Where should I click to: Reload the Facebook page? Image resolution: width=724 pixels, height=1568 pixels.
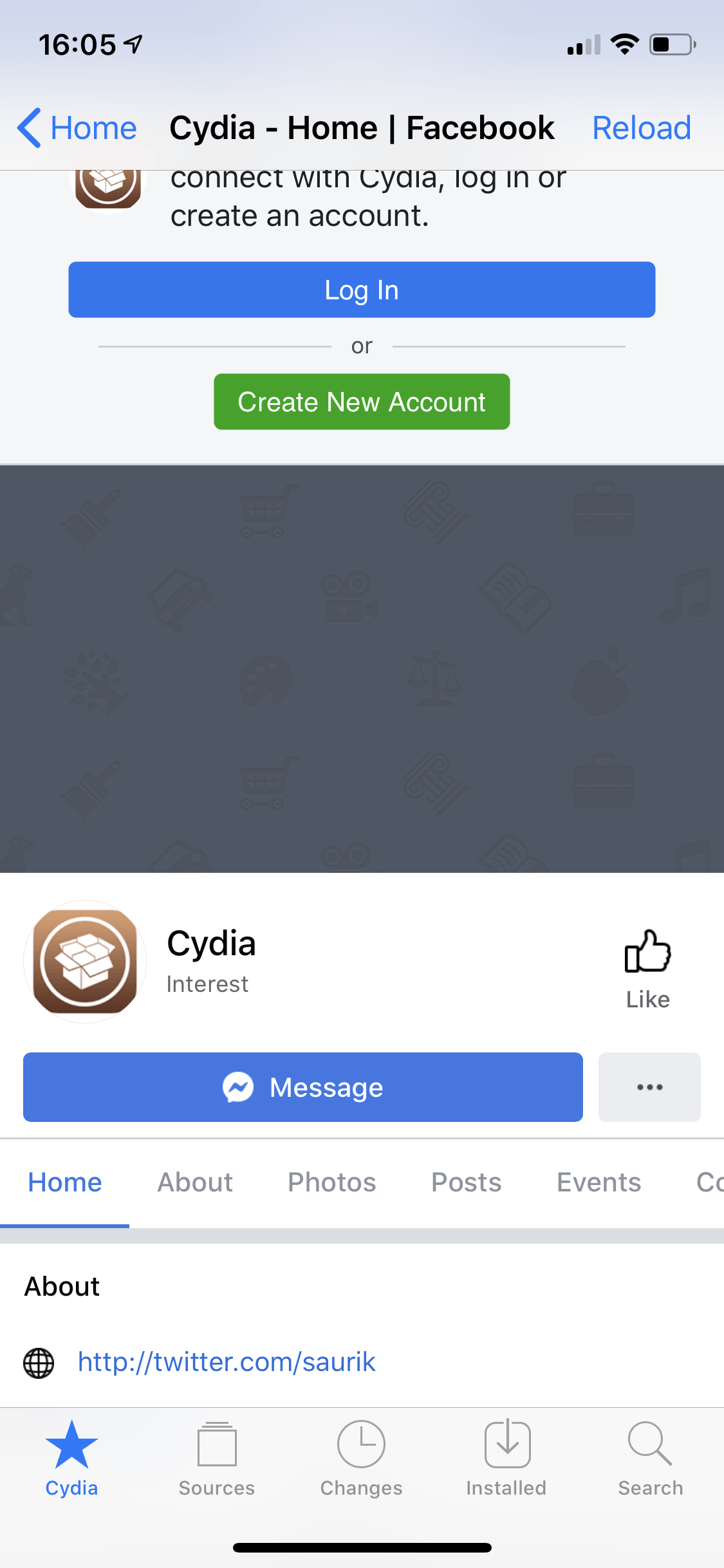(x=641, y=128)
